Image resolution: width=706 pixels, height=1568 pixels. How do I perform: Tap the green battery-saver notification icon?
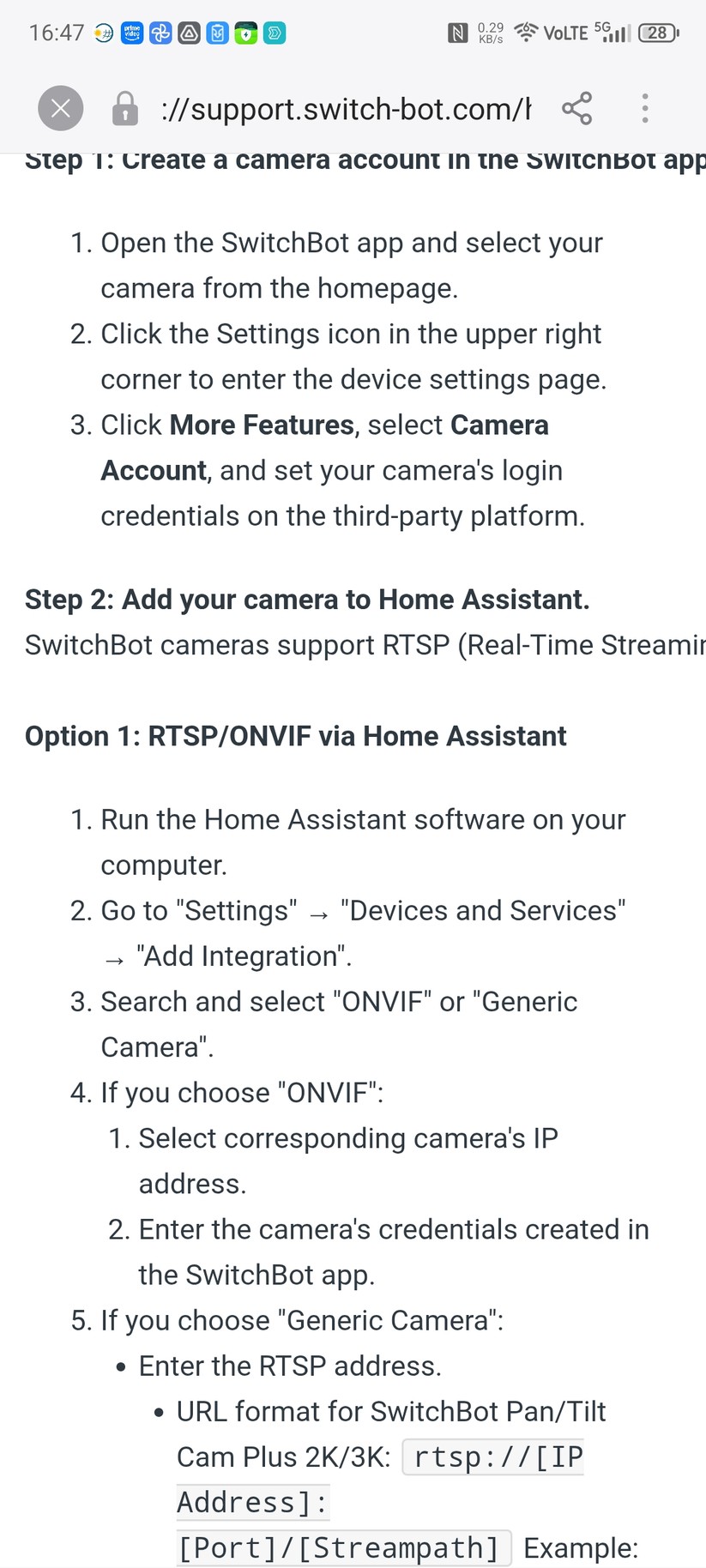pos(247,33)
